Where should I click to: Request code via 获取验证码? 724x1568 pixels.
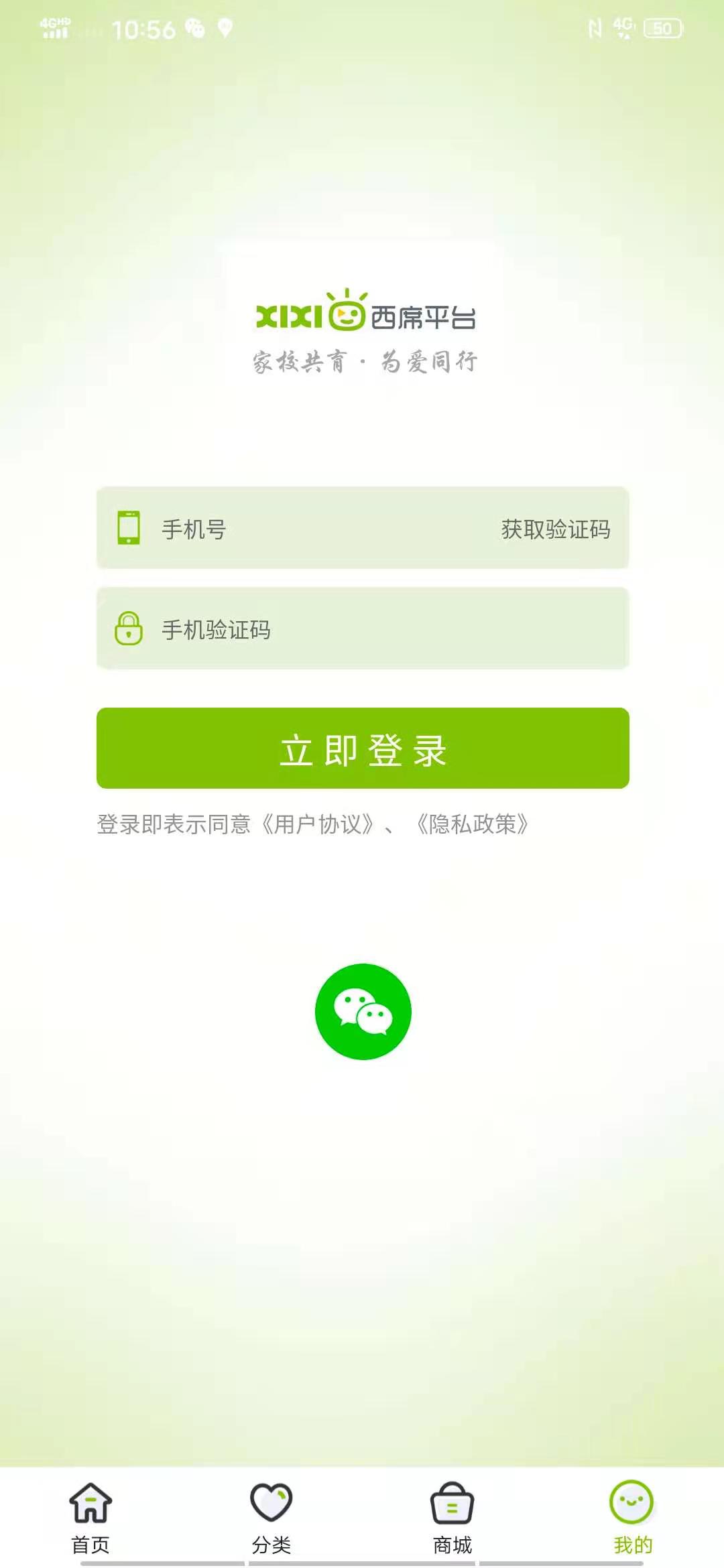coord(555,529)
